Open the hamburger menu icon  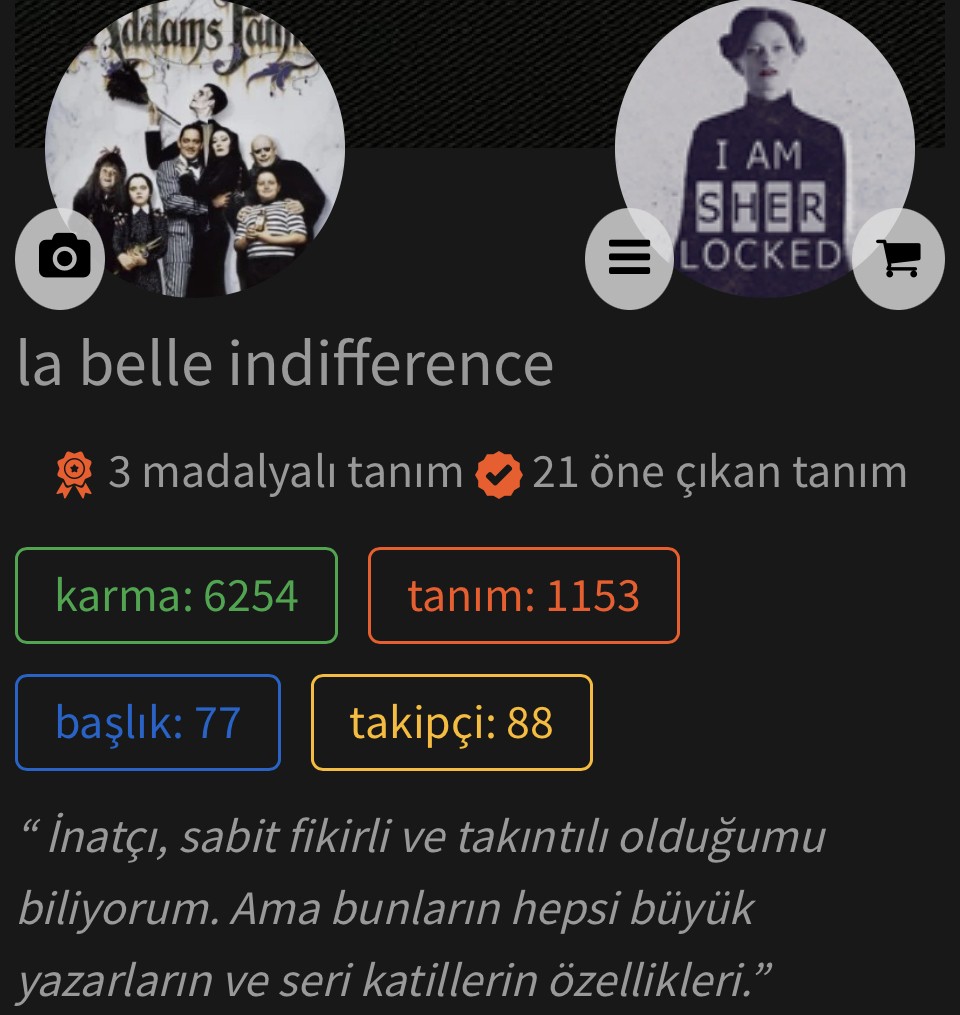coord(629,258)
